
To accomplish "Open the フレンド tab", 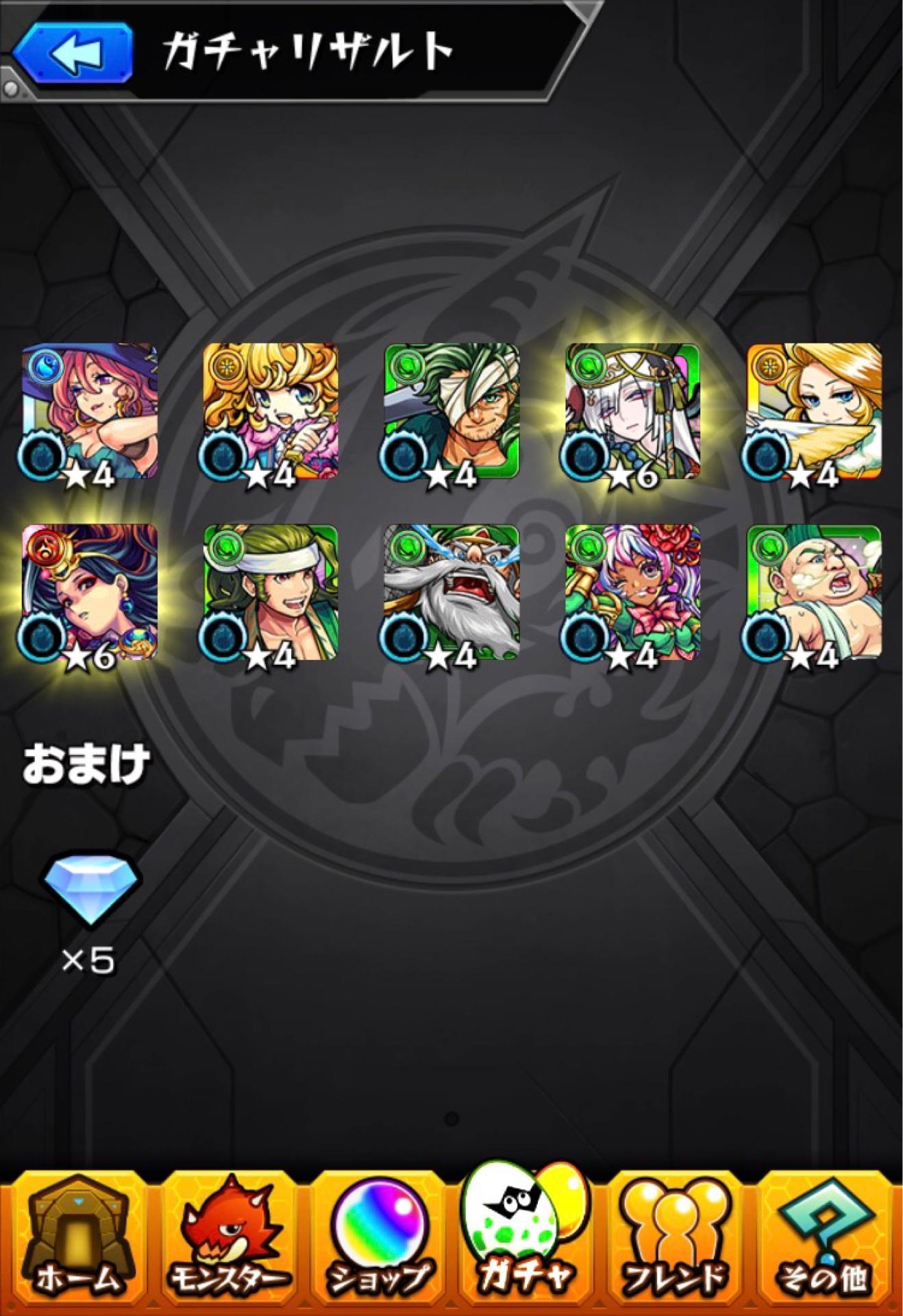I will tap(675, 1241).
